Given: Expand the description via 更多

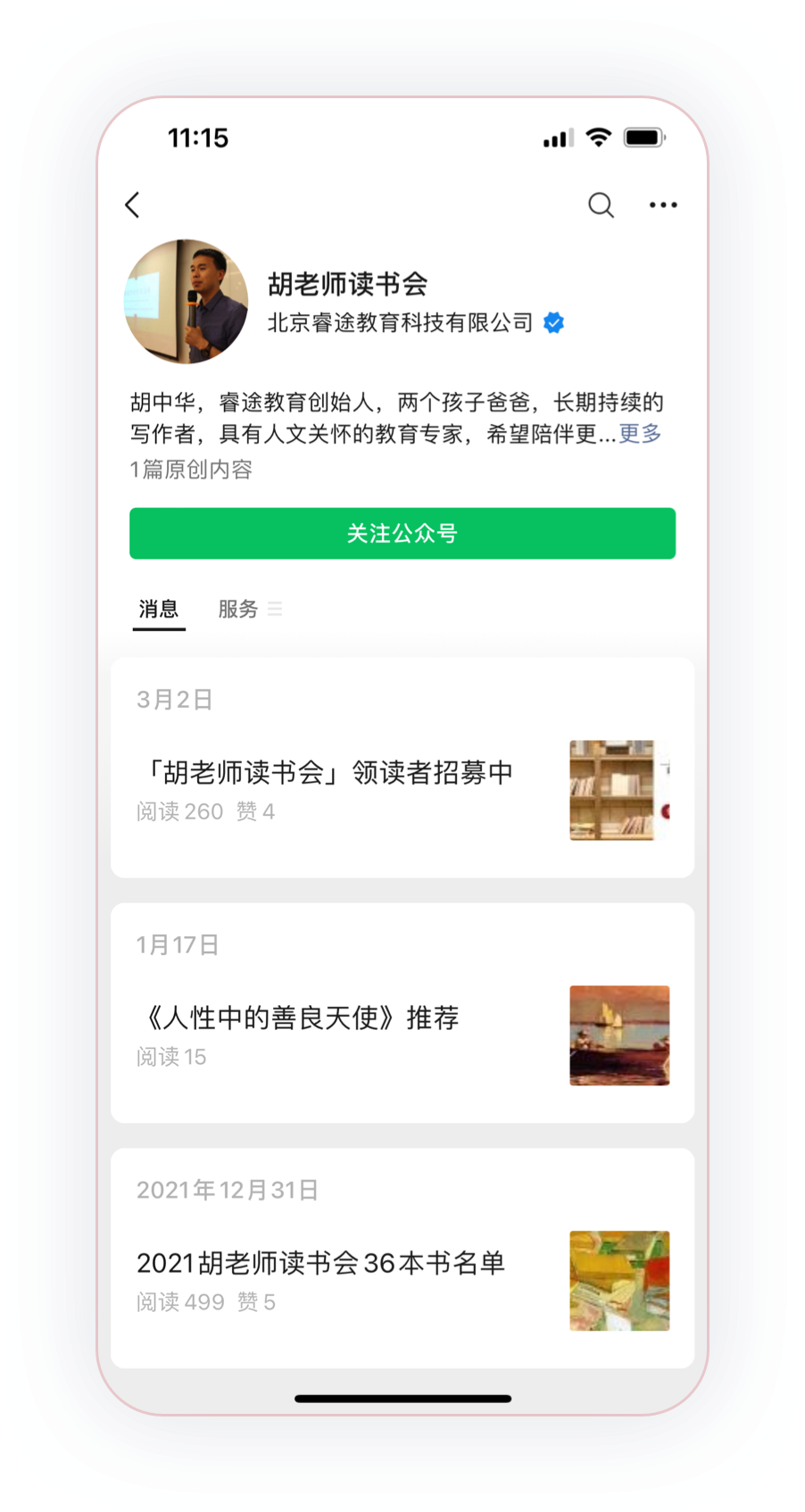Looking at the screenshot, I should tap(640, 434).
